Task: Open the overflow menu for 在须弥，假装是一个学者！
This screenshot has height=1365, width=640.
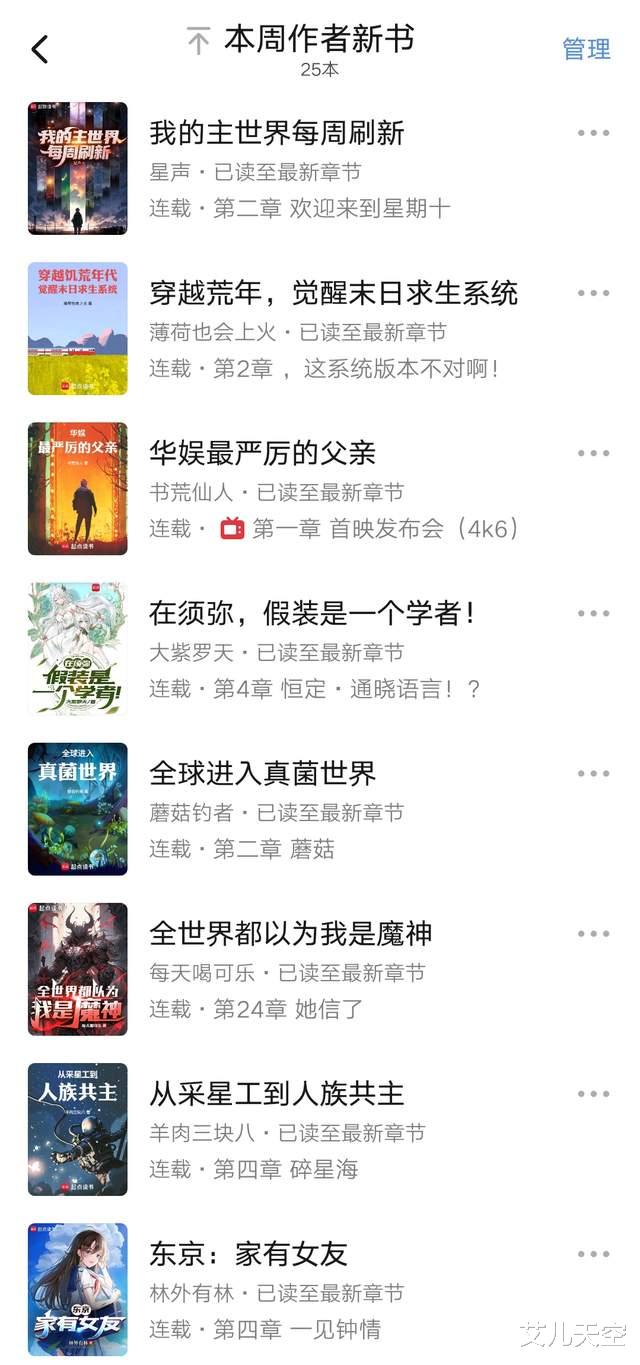Action: click(x=593, y=613)
